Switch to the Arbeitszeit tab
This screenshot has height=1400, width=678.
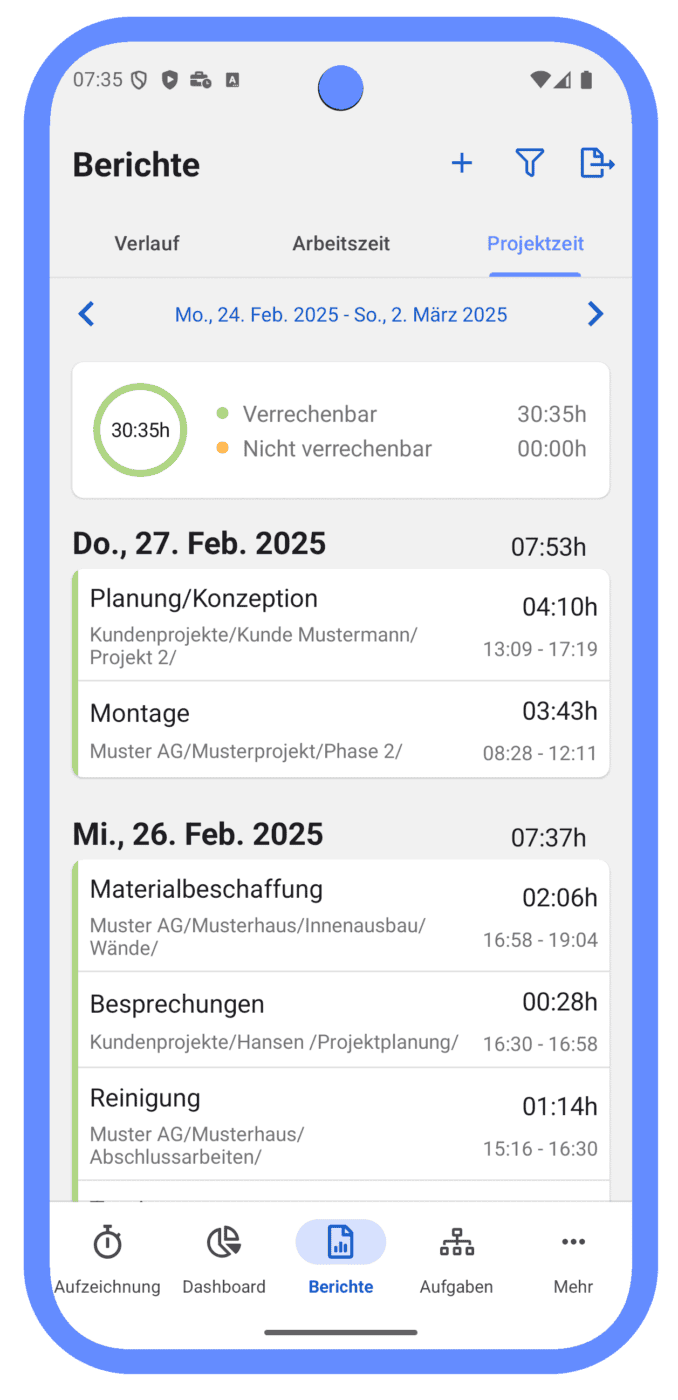(341, 244)
